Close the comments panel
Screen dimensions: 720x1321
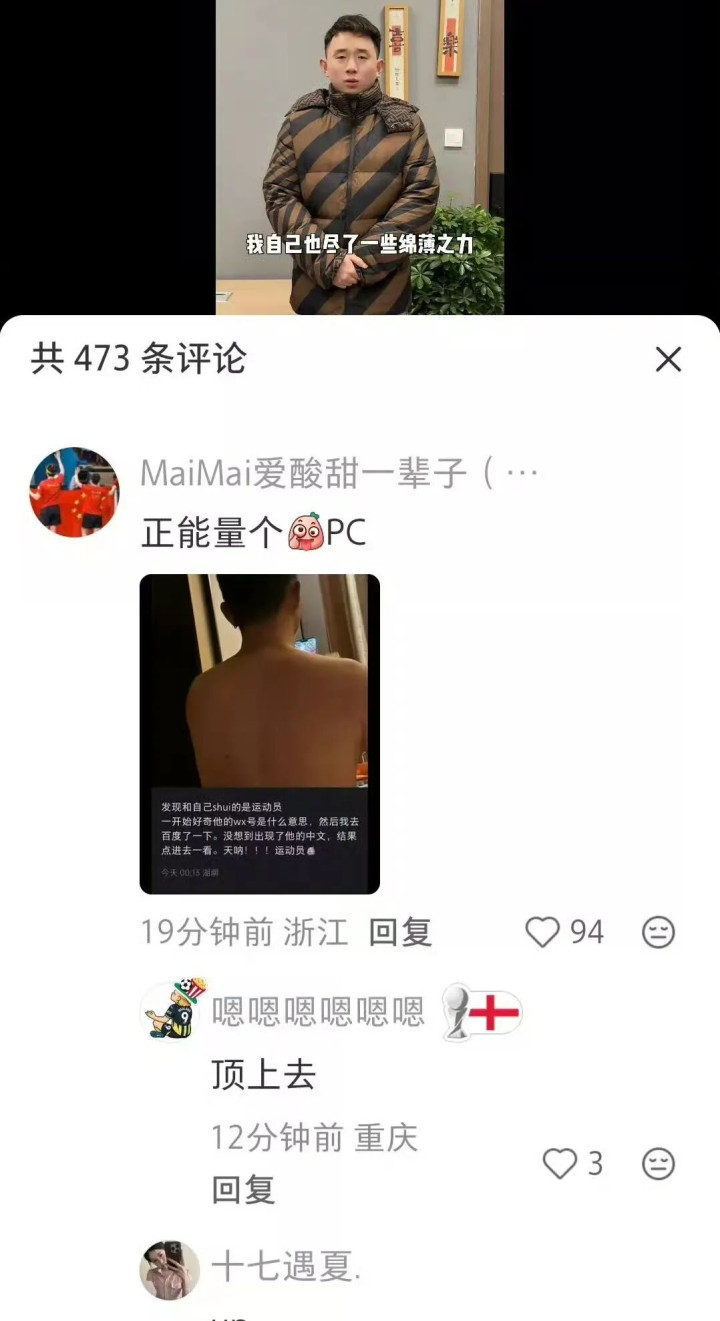[668, 360]
